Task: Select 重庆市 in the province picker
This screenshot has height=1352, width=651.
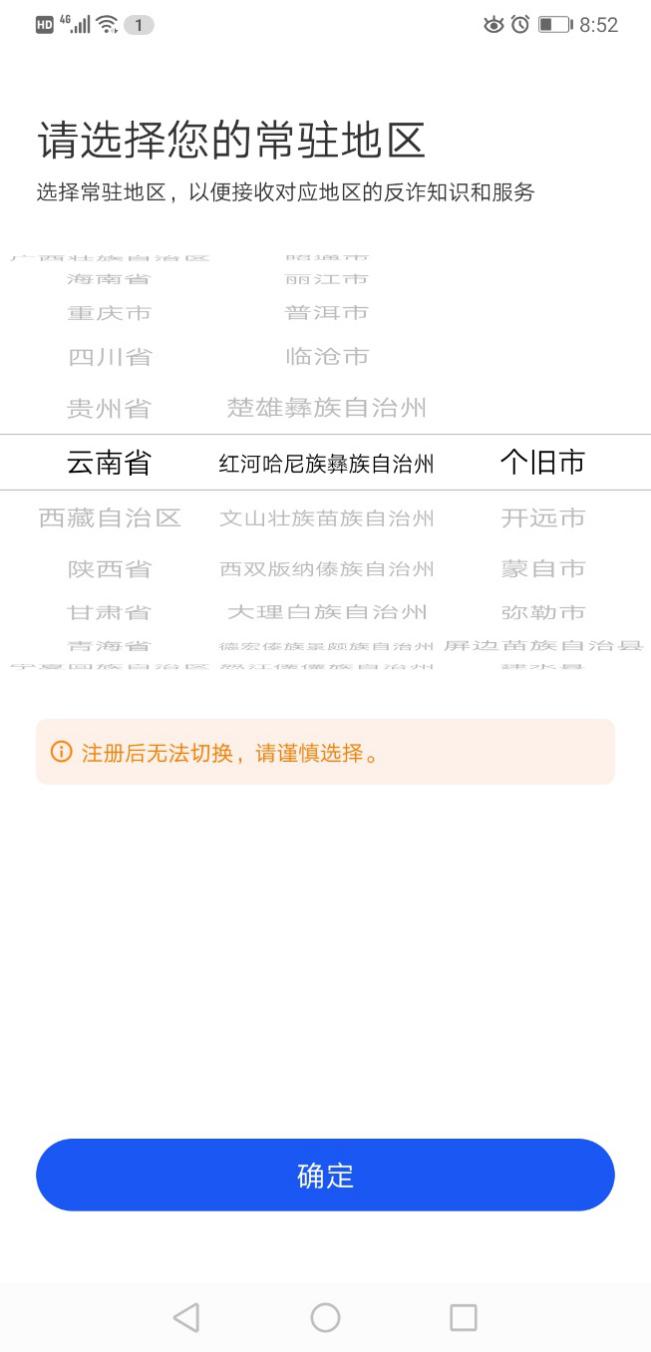Action: point(109,313)
